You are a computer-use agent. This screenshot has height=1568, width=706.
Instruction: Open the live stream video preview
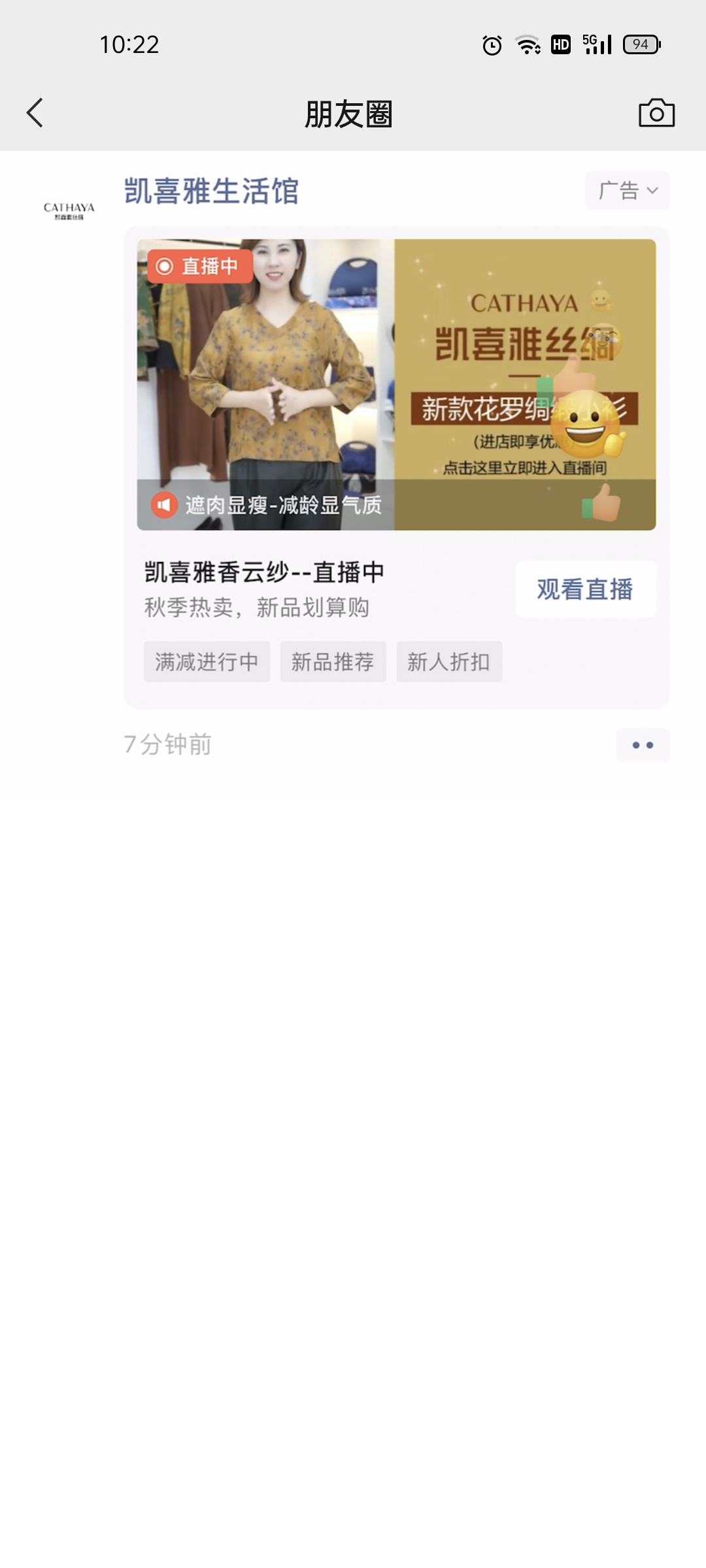396,384
